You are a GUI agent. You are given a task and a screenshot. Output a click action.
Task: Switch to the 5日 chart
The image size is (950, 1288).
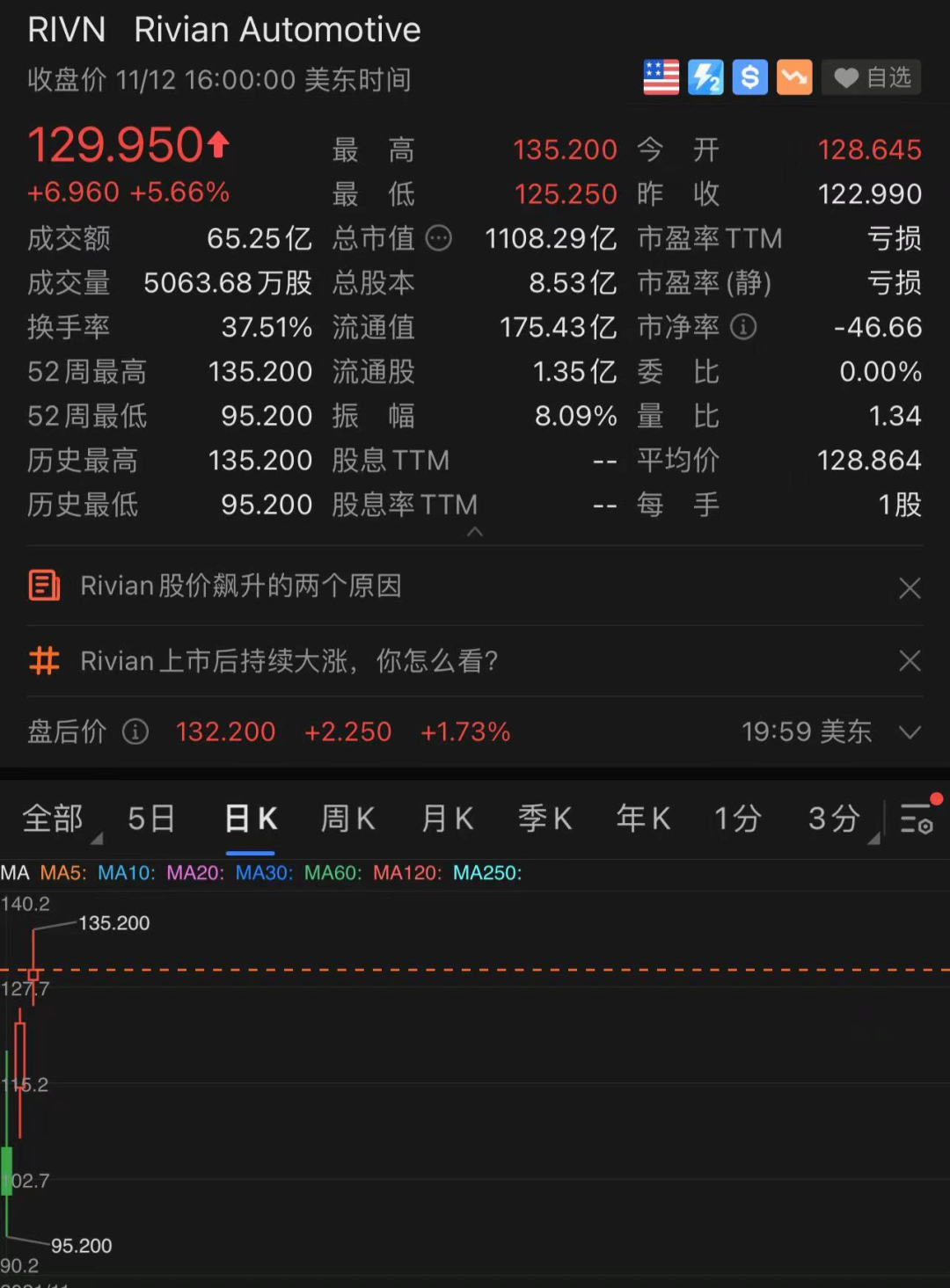coord(151,819)
